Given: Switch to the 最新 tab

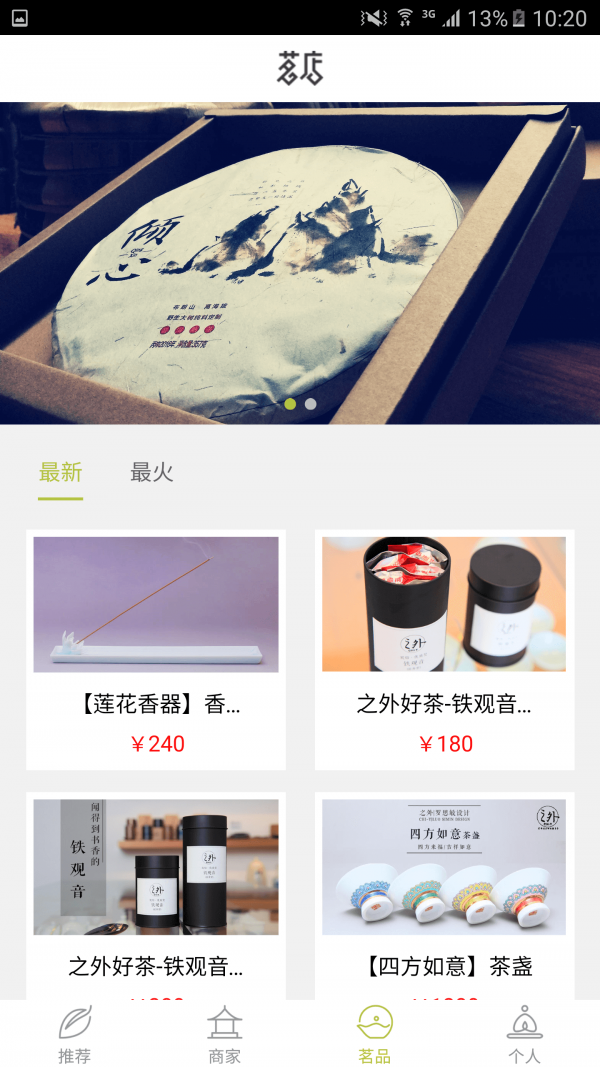Looking at the screenshot, I should pos(60,473).
